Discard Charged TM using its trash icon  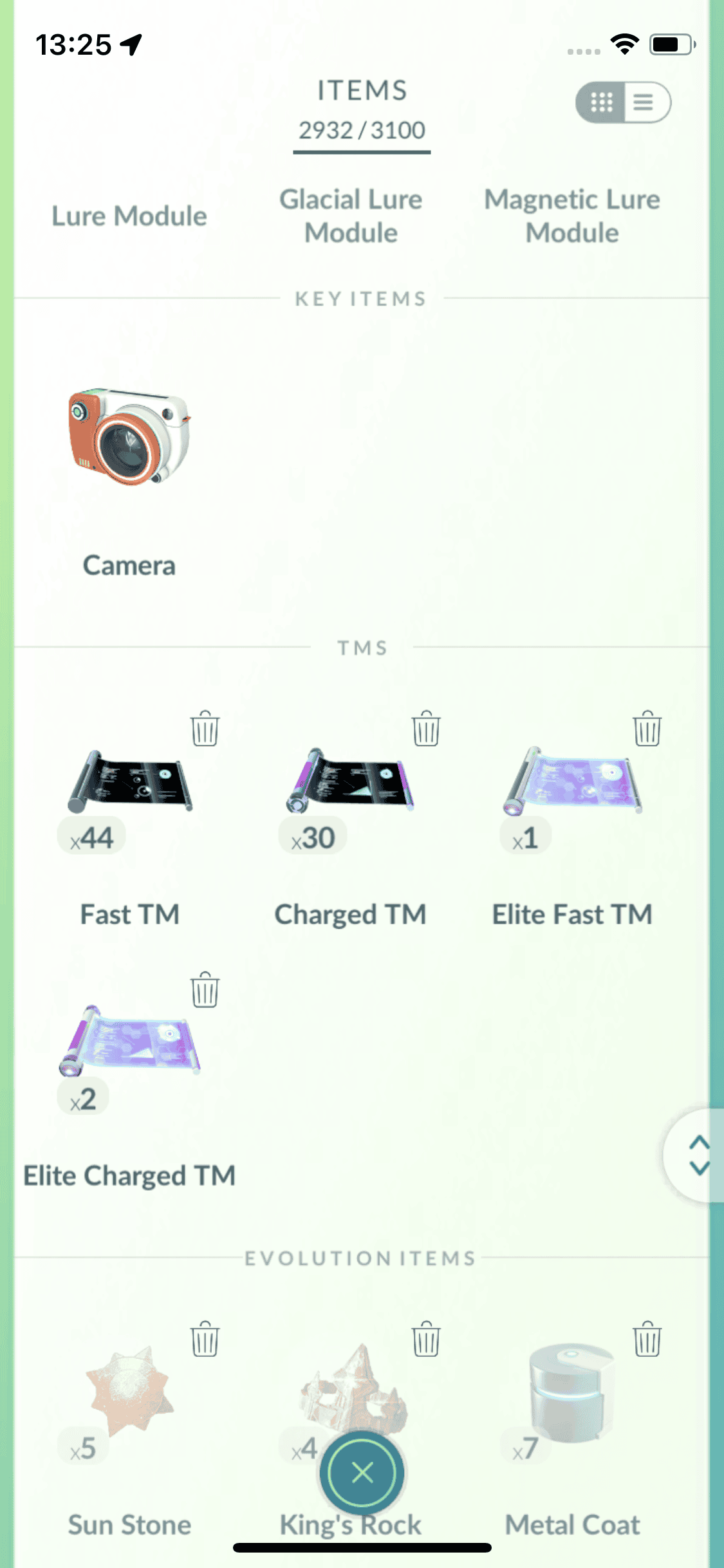(426, 729)
